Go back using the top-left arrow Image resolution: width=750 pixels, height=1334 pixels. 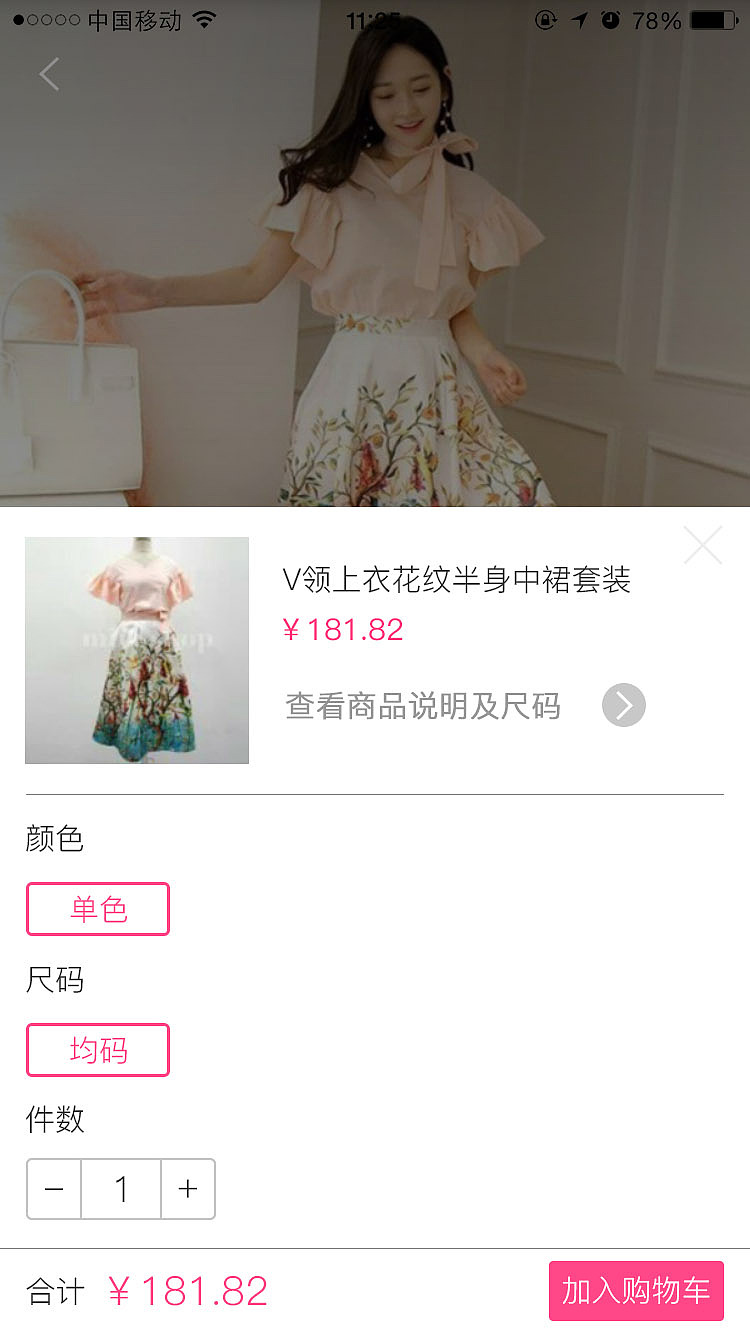pos(49,74)
